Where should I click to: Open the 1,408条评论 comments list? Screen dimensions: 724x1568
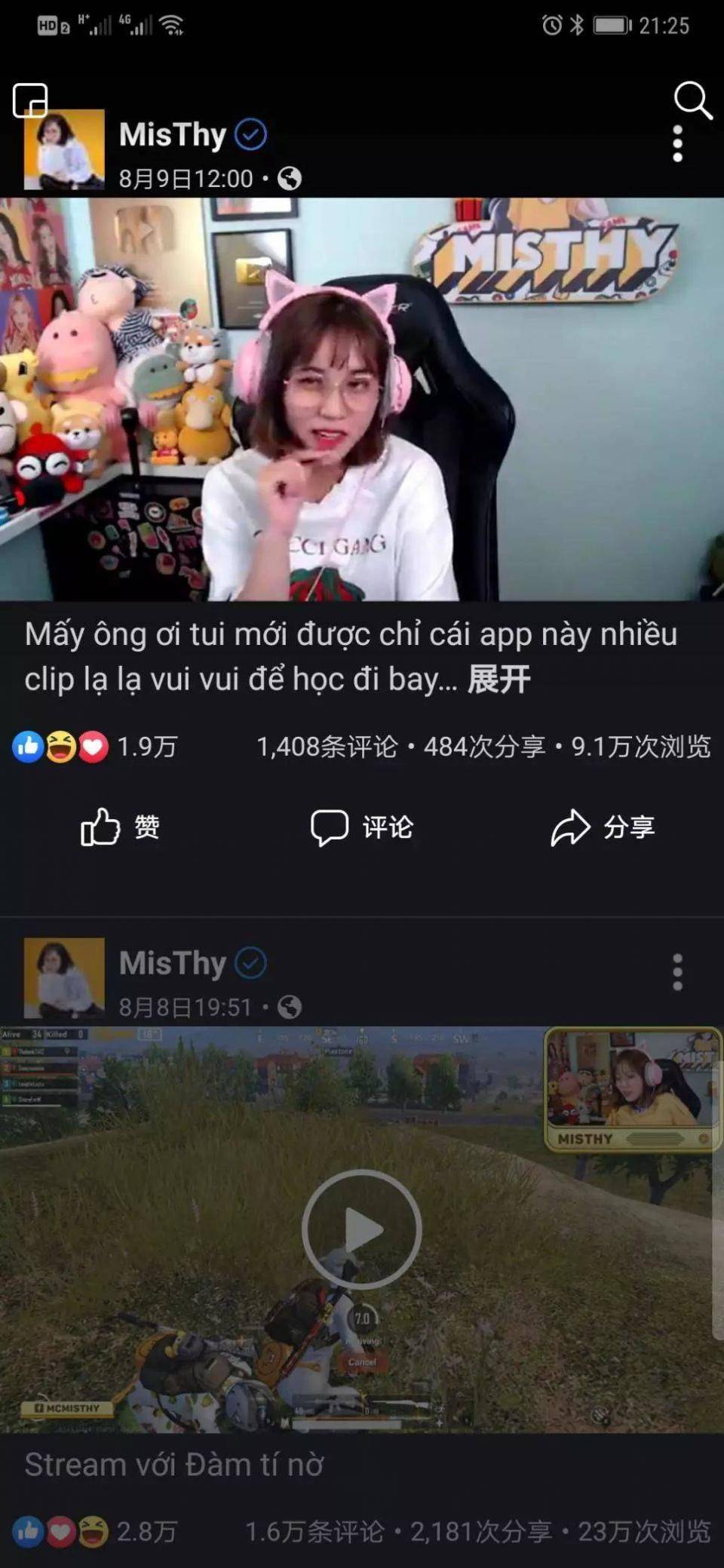[327, 747]
